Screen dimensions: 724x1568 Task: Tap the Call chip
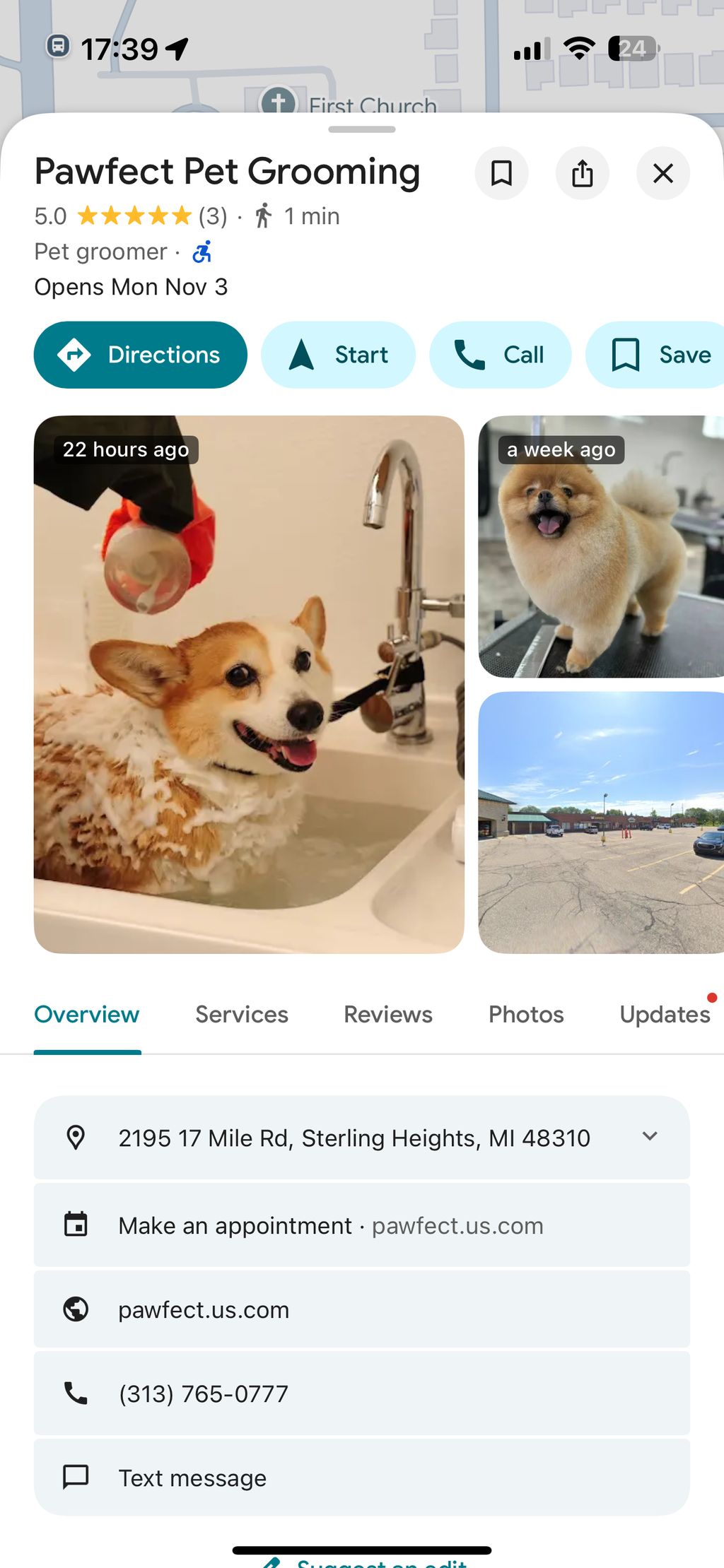[x=500, y=355]
